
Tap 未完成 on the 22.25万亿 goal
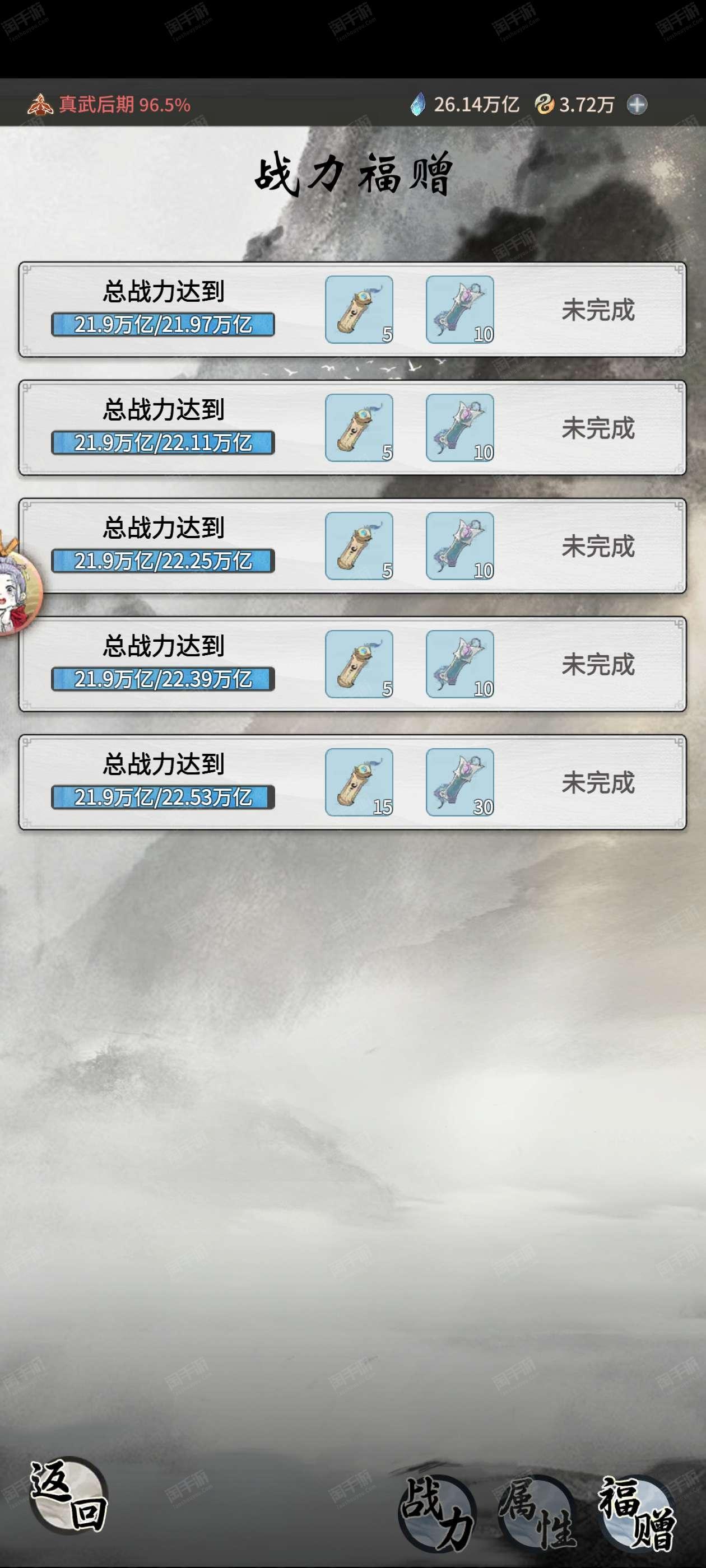(x=597, y=546)
